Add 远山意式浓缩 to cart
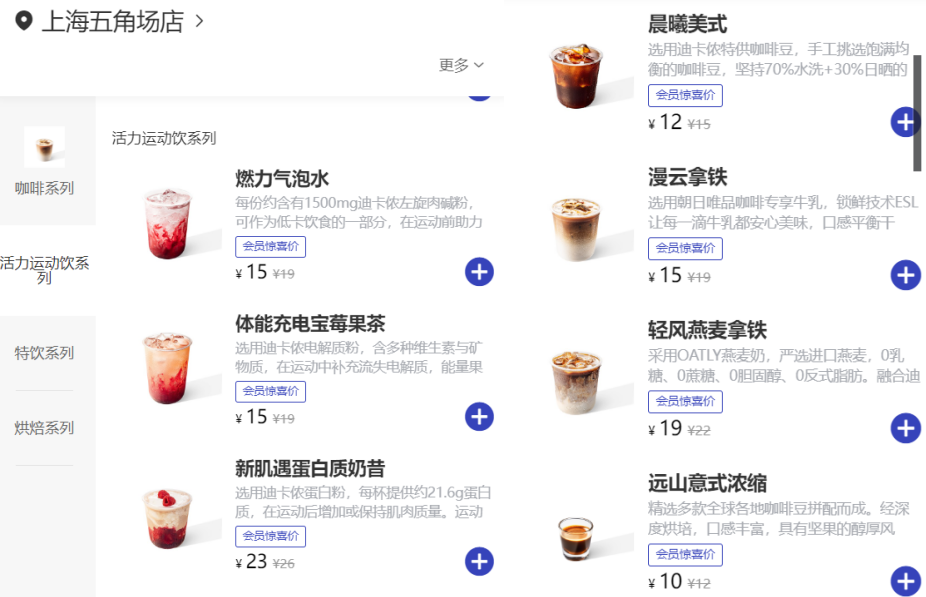This screenshot has width=926, height=597. tap(905, 581)
